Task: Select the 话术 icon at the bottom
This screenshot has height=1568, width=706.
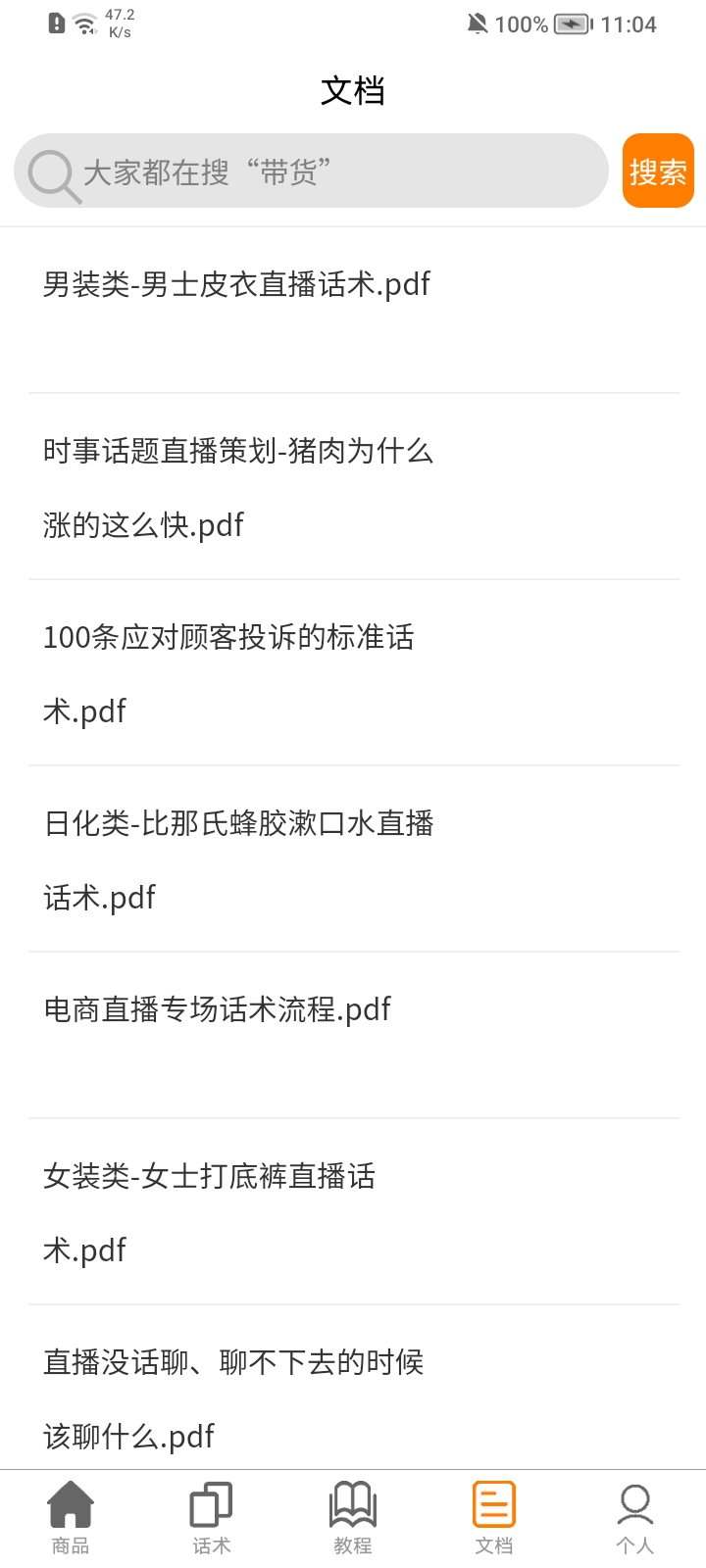Action: coord(211,1502)
